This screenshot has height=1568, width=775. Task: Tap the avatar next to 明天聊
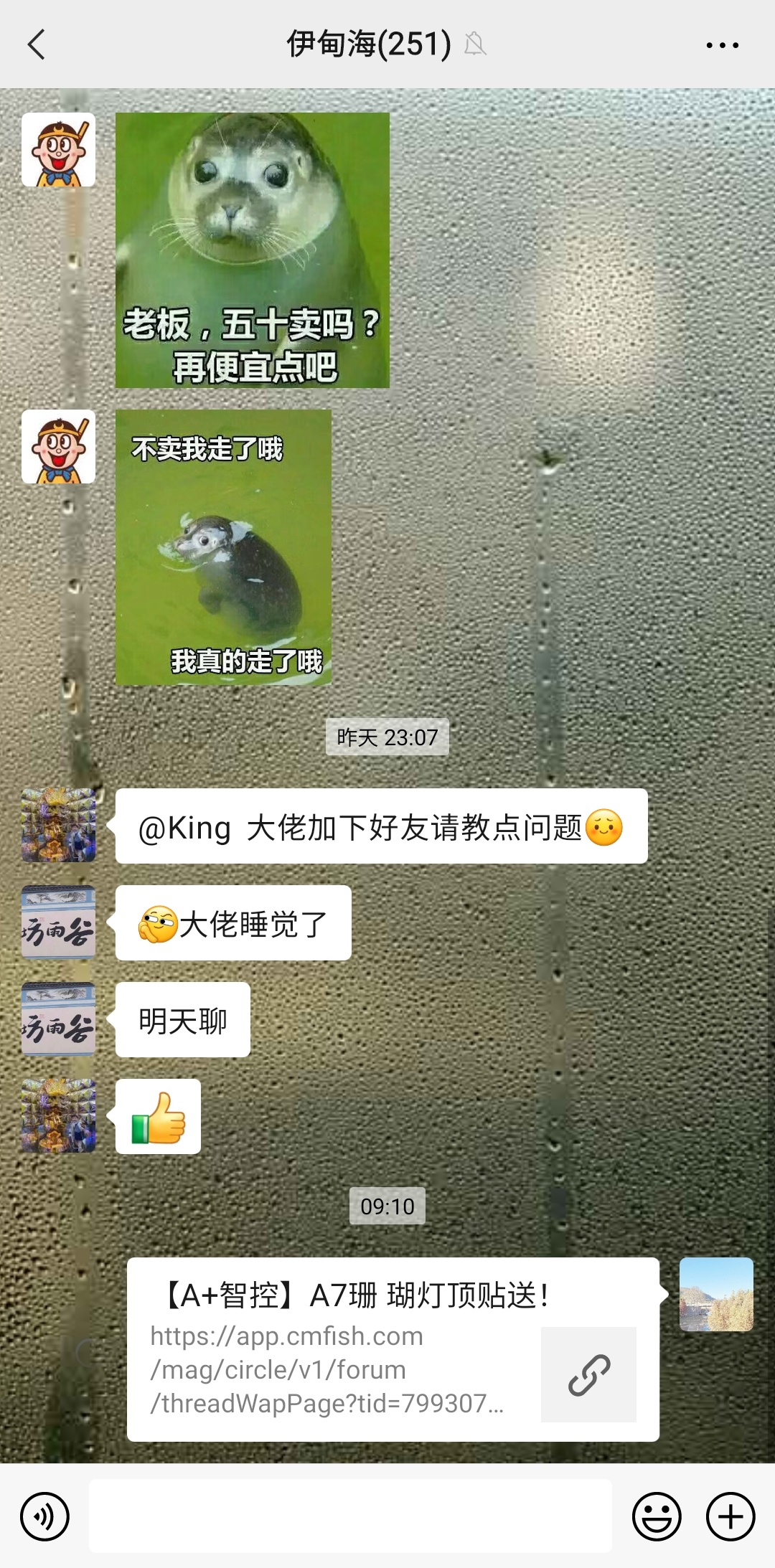click(58, 1019)
